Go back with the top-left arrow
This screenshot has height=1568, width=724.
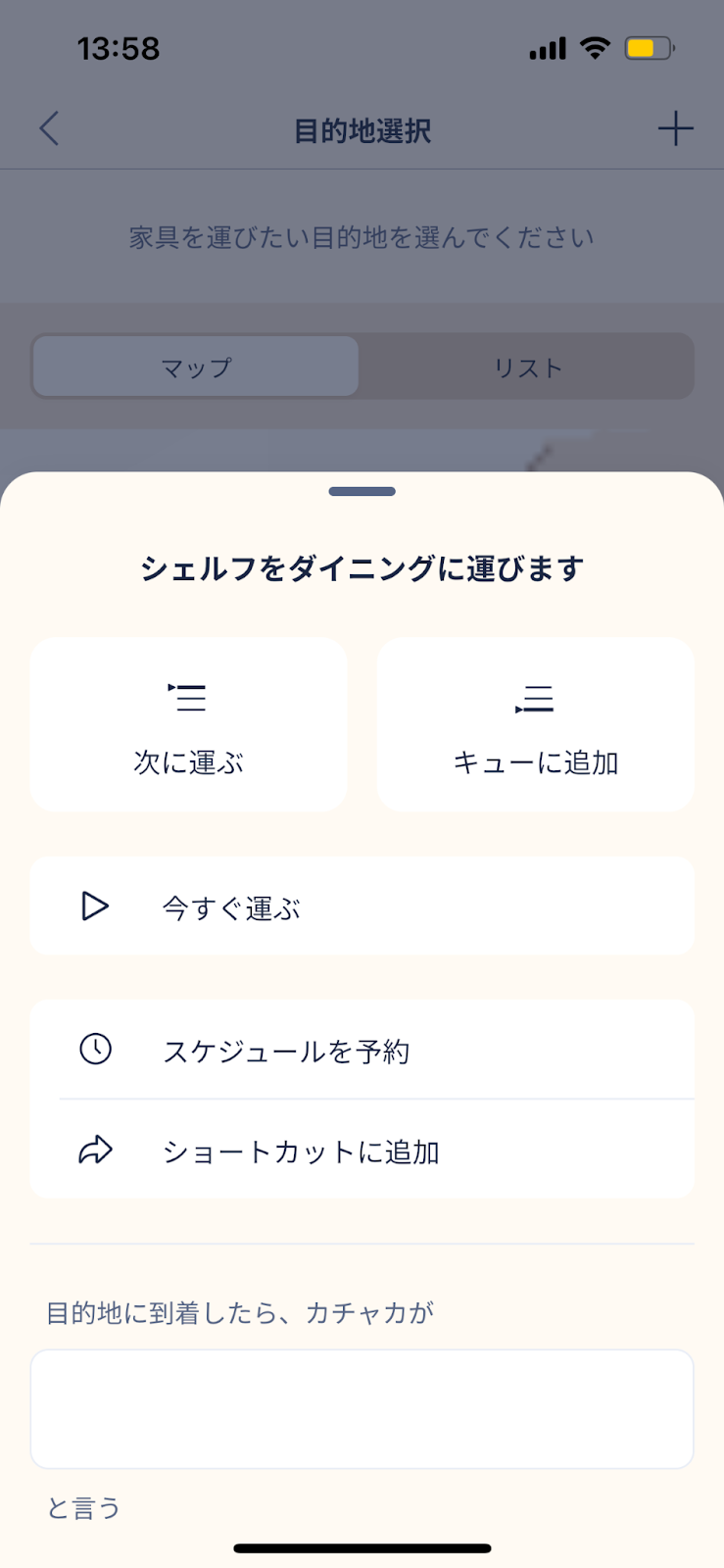(49, 128)
